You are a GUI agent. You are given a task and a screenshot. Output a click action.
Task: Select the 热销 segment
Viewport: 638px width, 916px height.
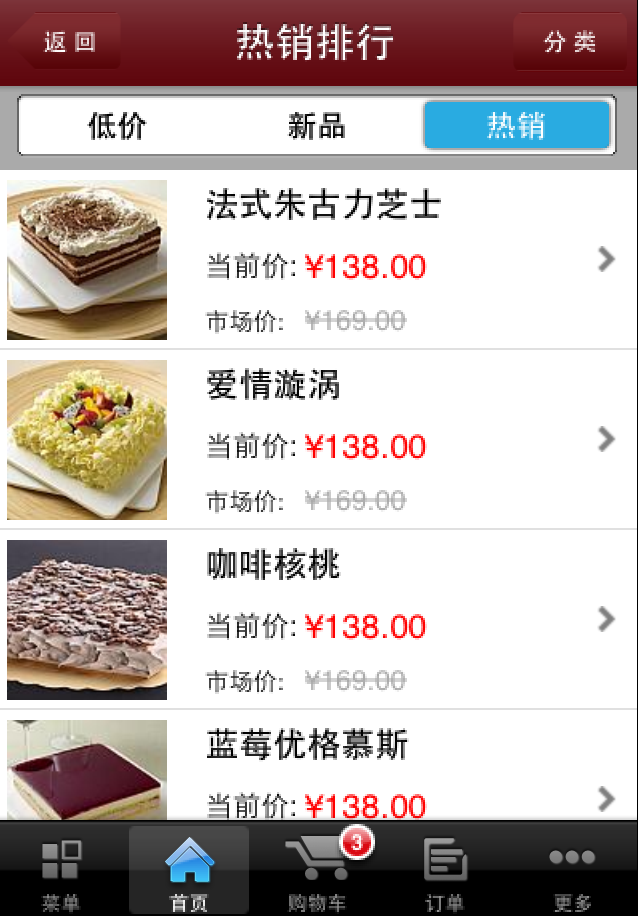[x=516, y=126]
